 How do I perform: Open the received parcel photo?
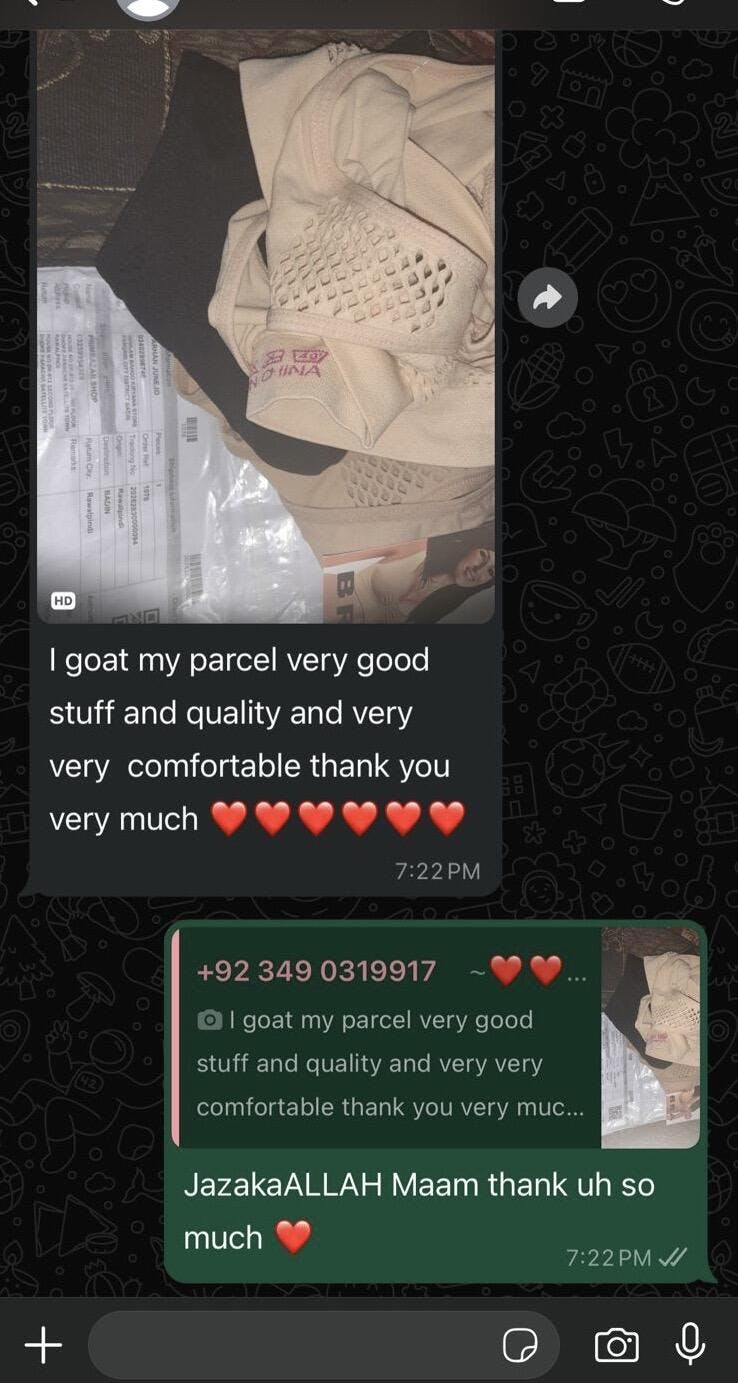click(265, 330)
